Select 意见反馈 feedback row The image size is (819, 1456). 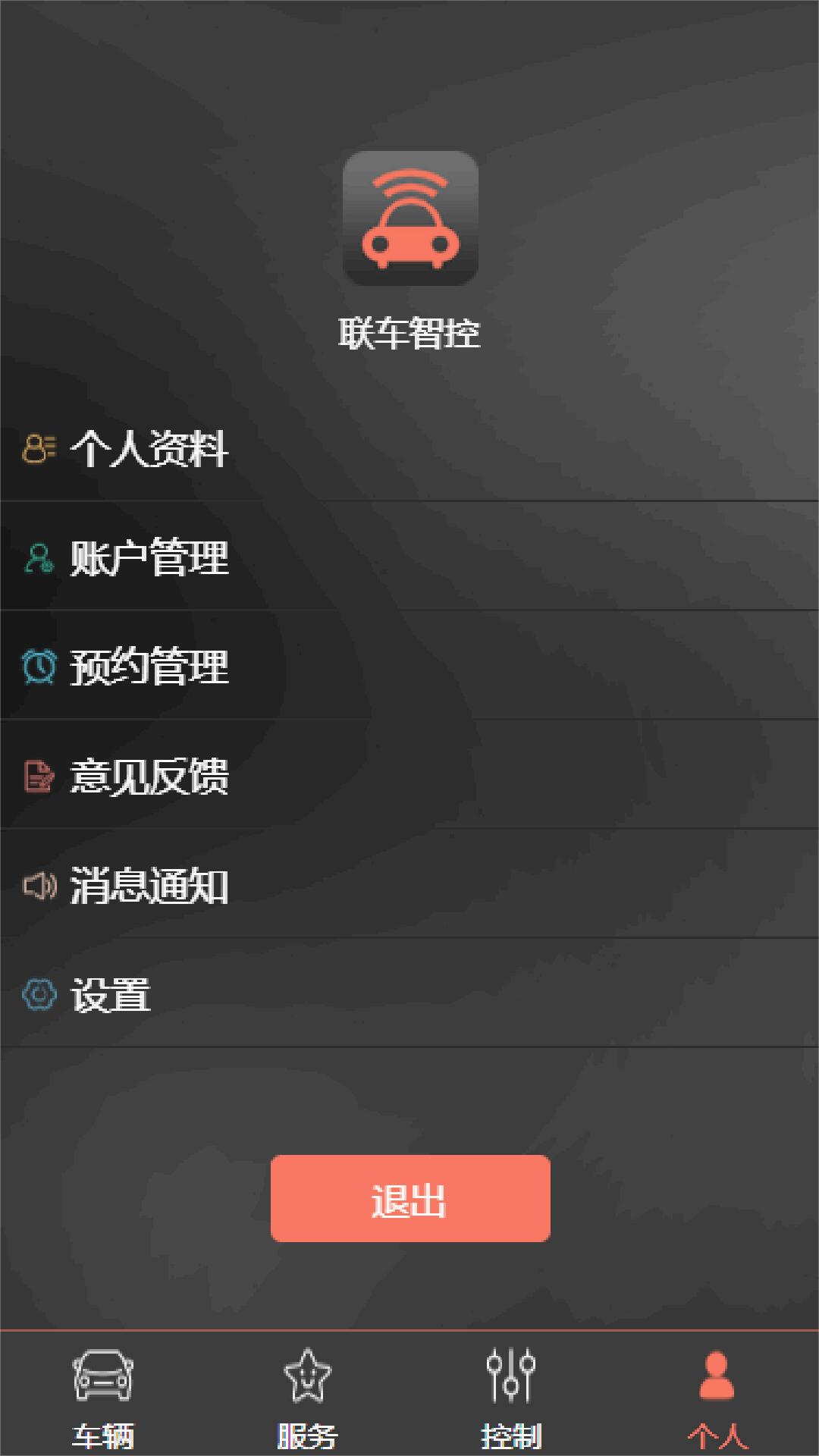point(149,776)
